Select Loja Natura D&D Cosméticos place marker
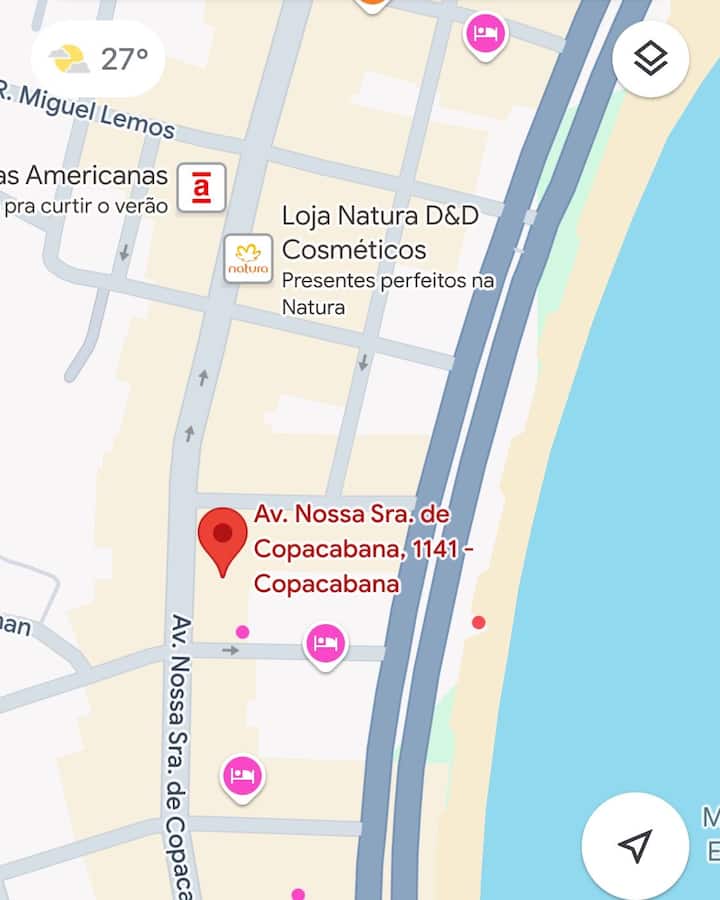This screenshot has height=900, width=720. pyautogui.click(x=248, y=258)
